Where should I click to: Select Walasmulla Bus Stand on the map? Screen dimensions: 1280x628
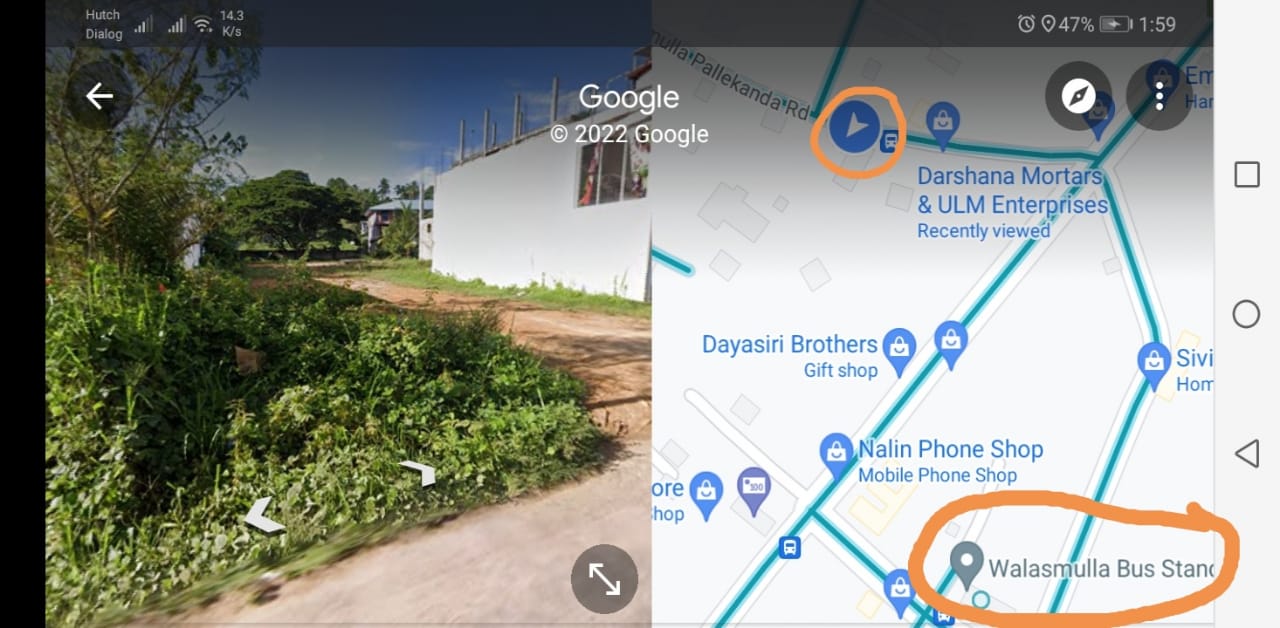pos(966,562)
